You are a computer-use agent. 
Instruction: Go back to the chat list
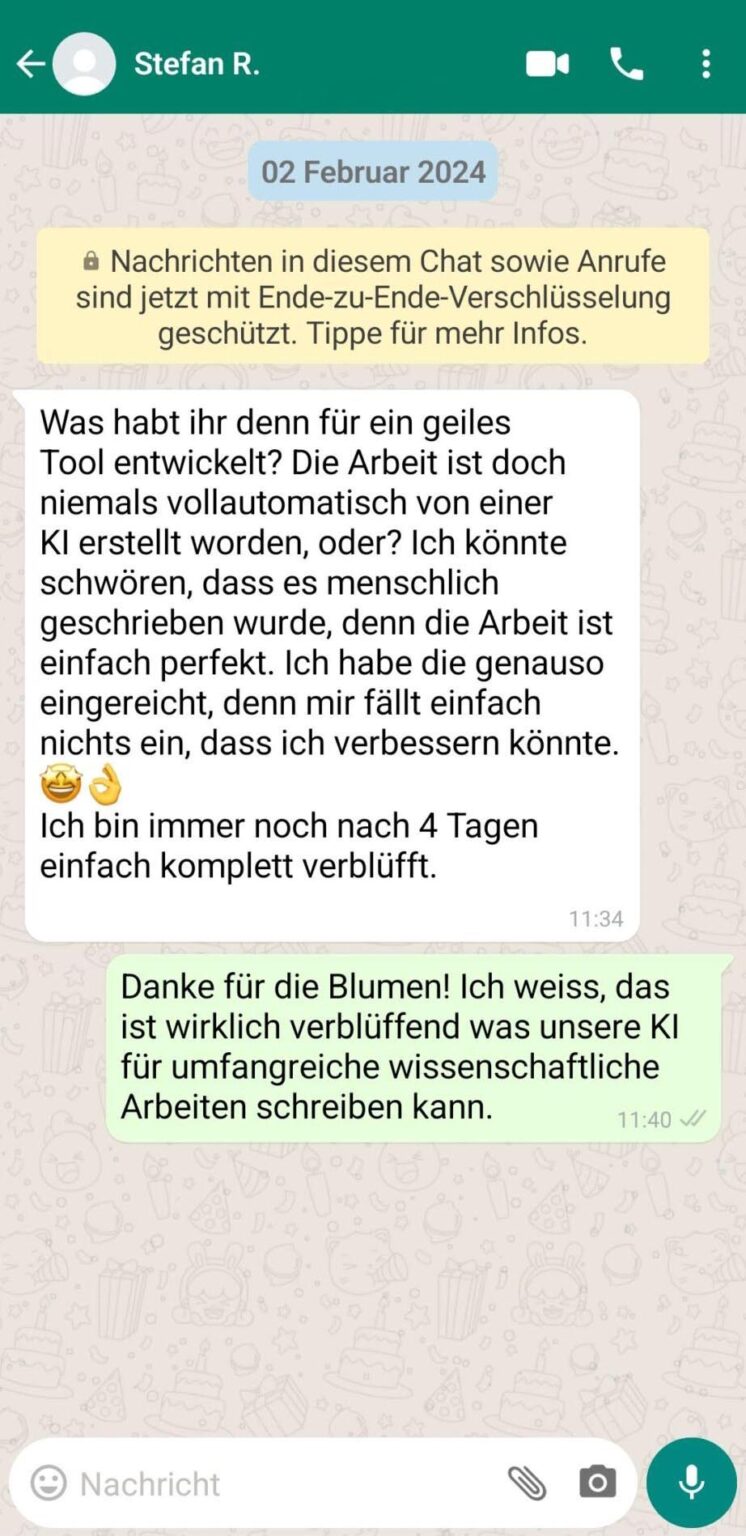click(x=30, y=64)
